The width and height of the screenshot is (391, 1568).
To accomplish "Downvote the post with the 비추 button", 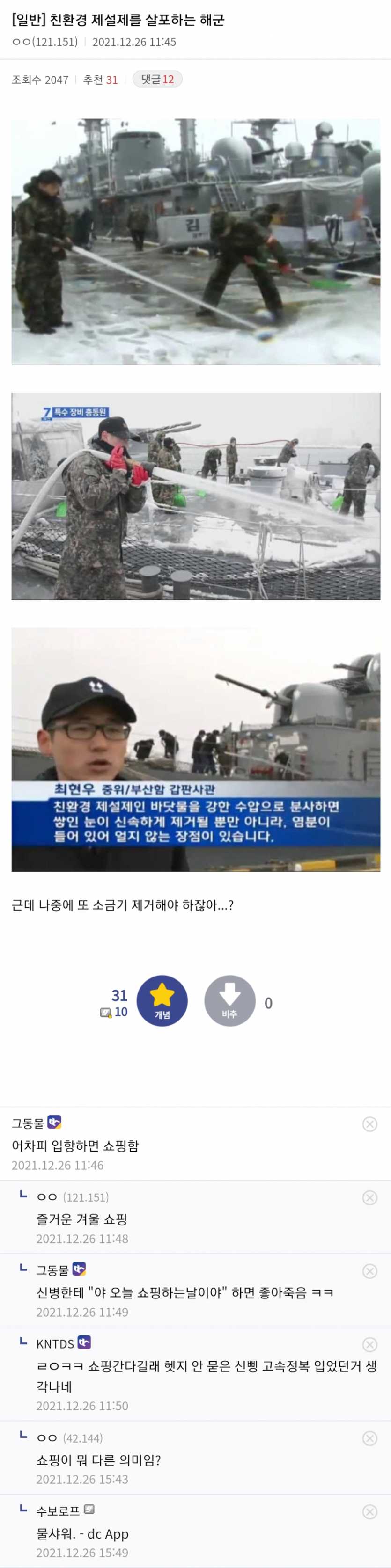I will coord(229,1001).
